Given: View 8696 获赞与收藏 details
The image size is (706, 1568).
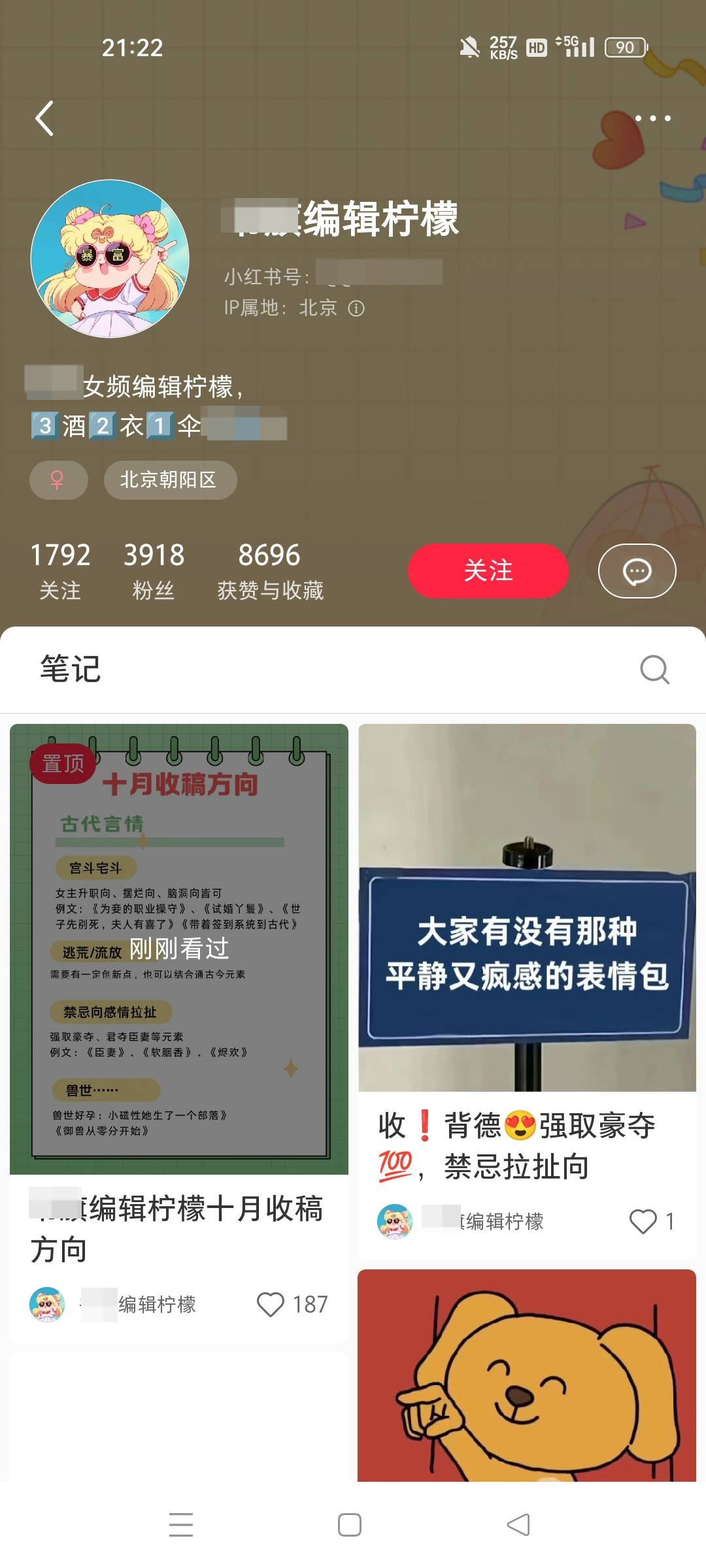Looking at the screenshot, I should tap(270, 570).
